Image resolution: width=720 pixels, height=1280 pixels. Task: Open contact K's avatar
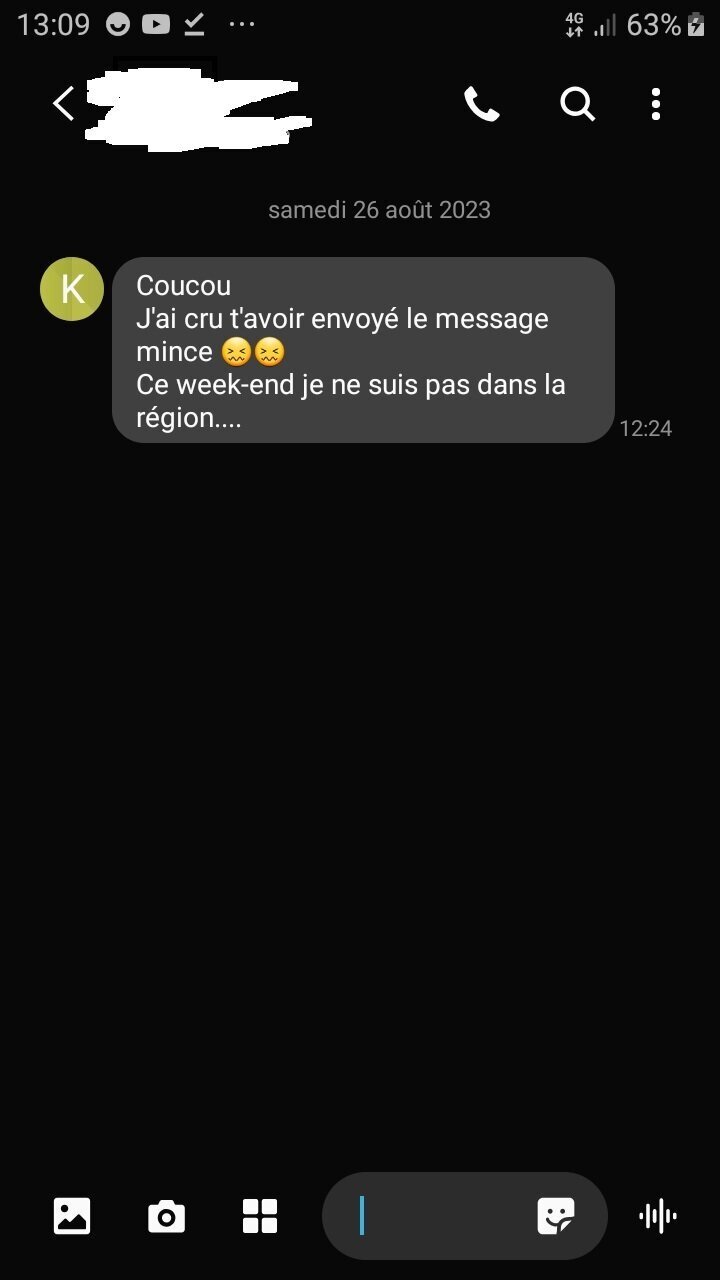click(72, 289)
